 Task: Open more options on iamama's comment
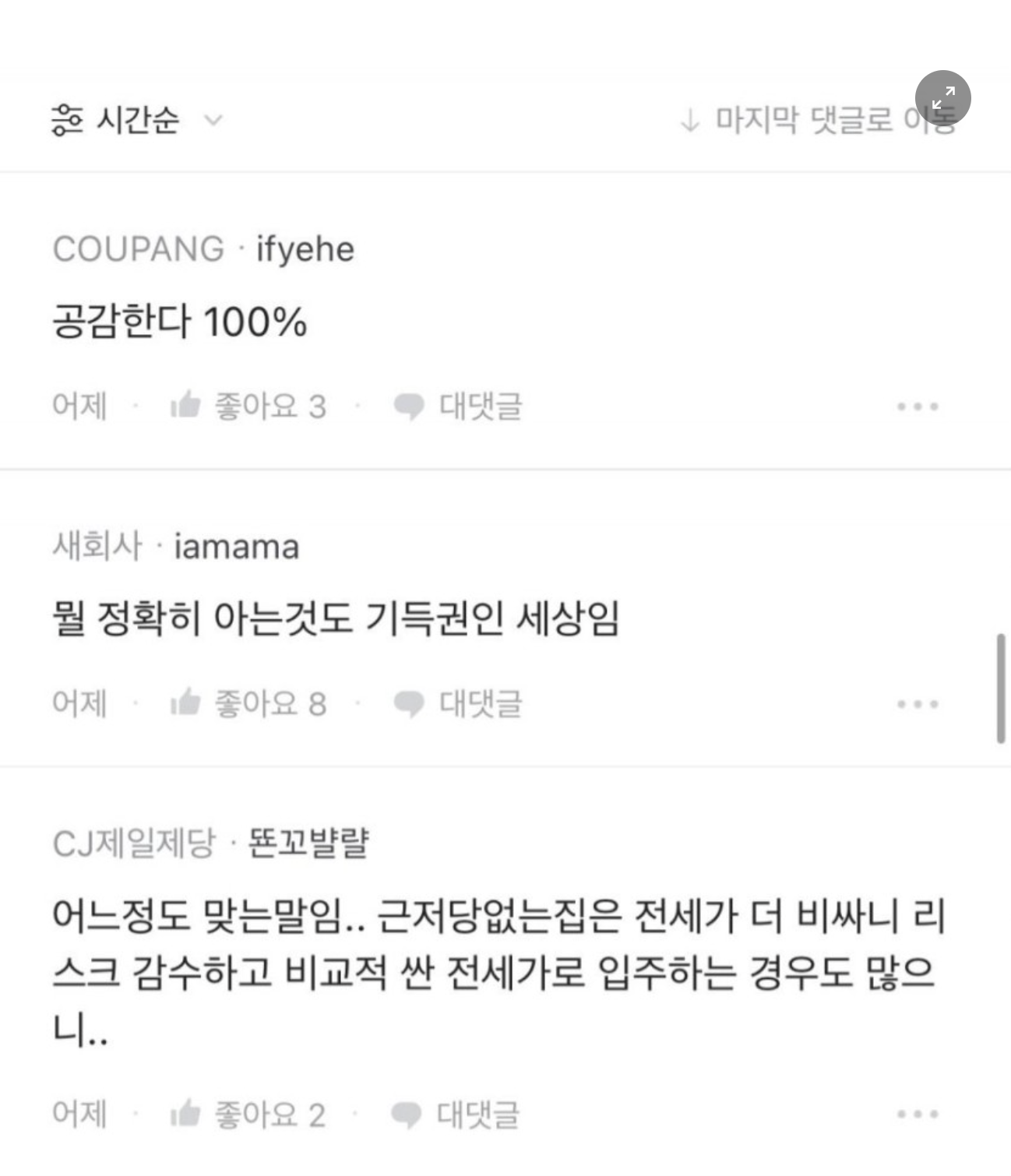917,703
